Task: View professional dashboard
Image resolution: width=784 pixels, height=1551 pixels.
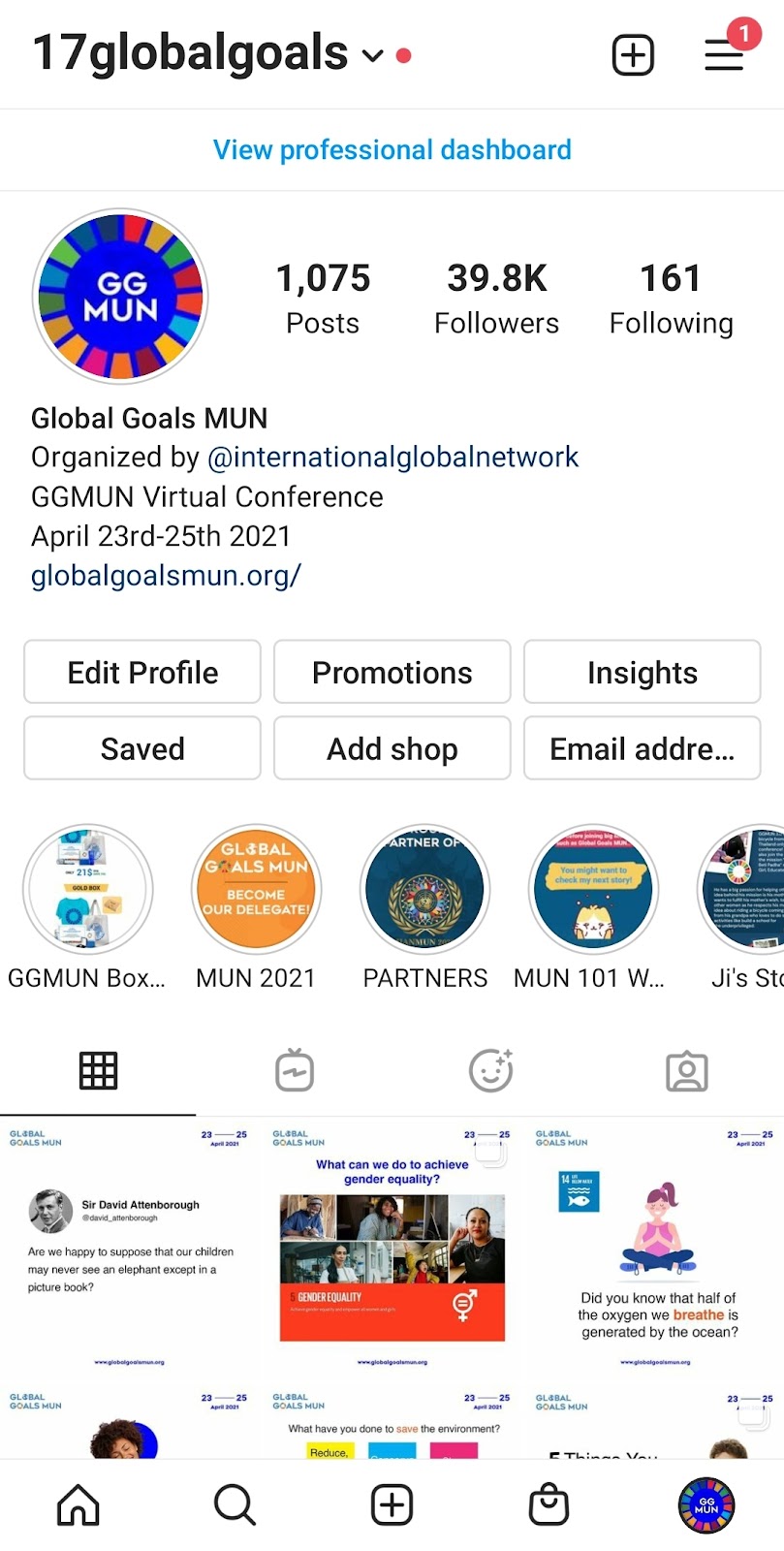Action: click(392, 150)
